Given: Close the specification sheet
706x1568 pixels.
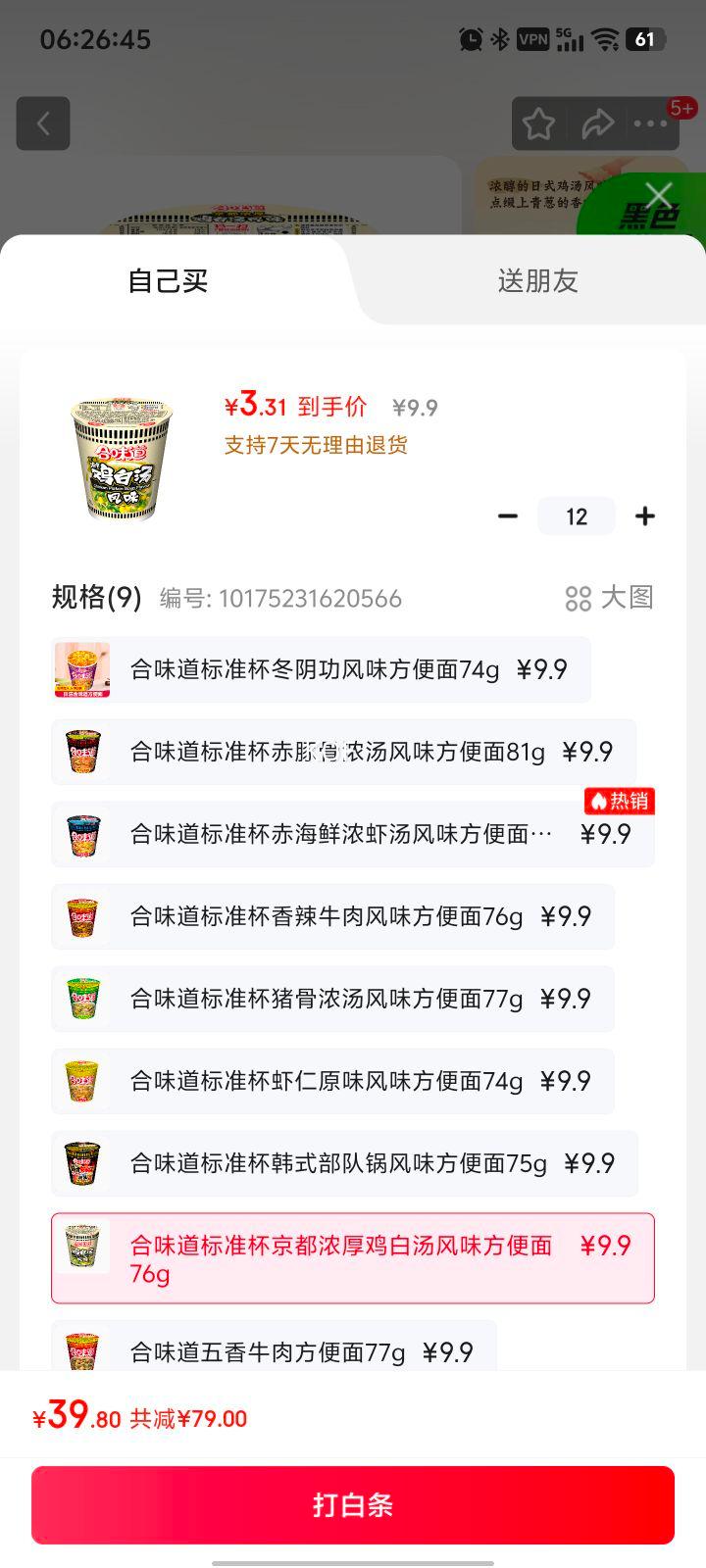Looking at the screenshot, I should (659, 195).
